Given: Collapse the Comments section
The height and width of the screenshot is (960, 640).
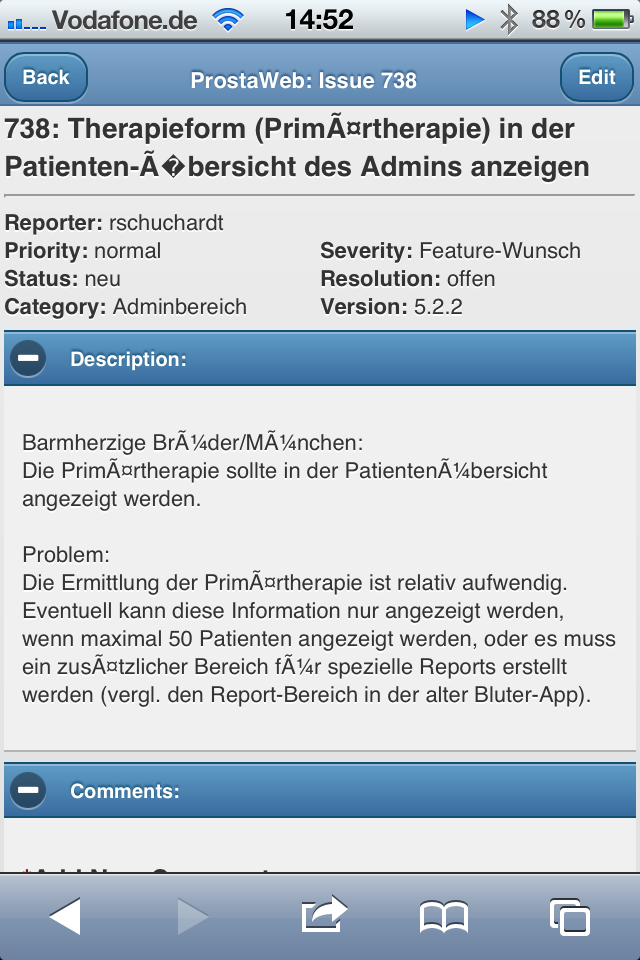Looking at the screenshot, I should pyautogui.click(x=29, y=791).
